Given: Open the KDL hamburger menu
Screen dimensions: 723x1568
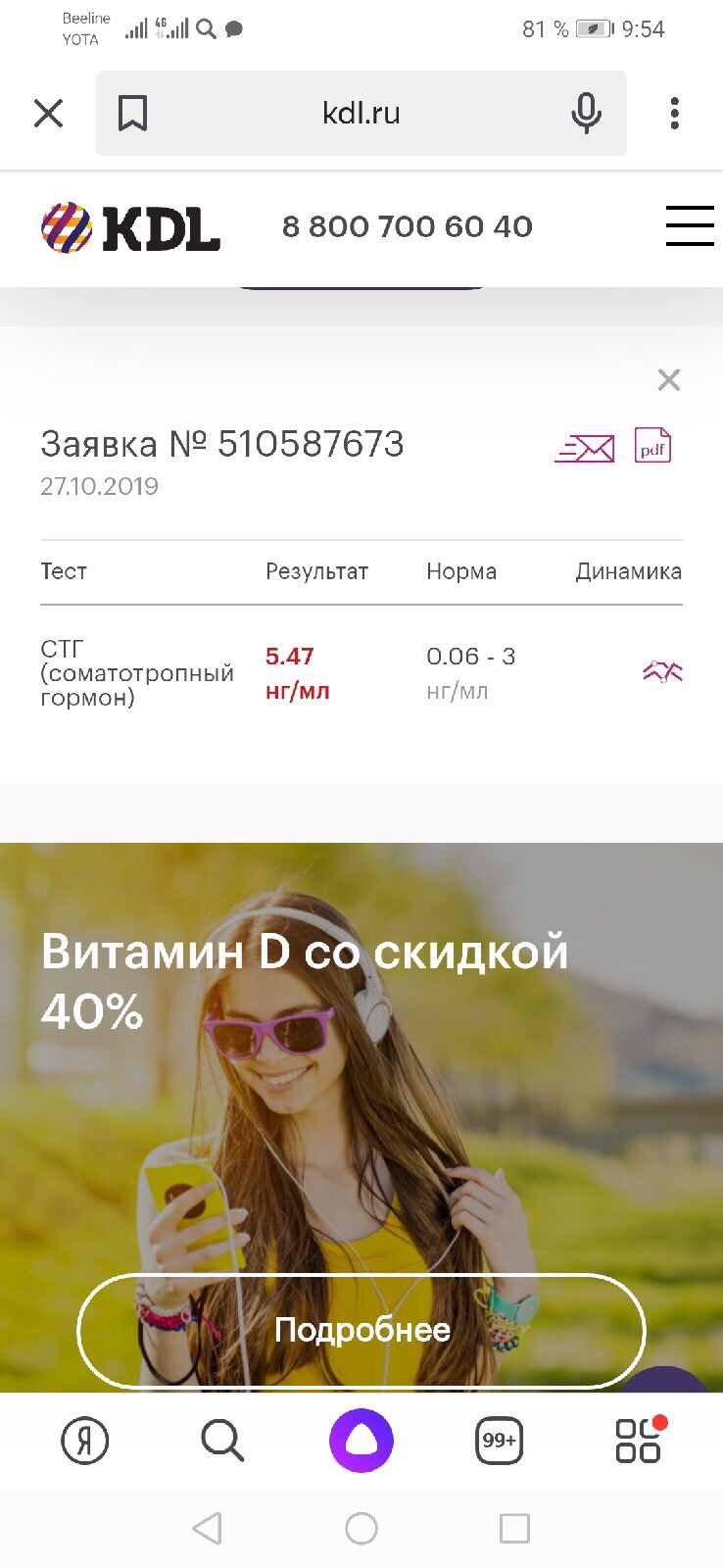Looking at the screenshot, I should coord(690,226).
